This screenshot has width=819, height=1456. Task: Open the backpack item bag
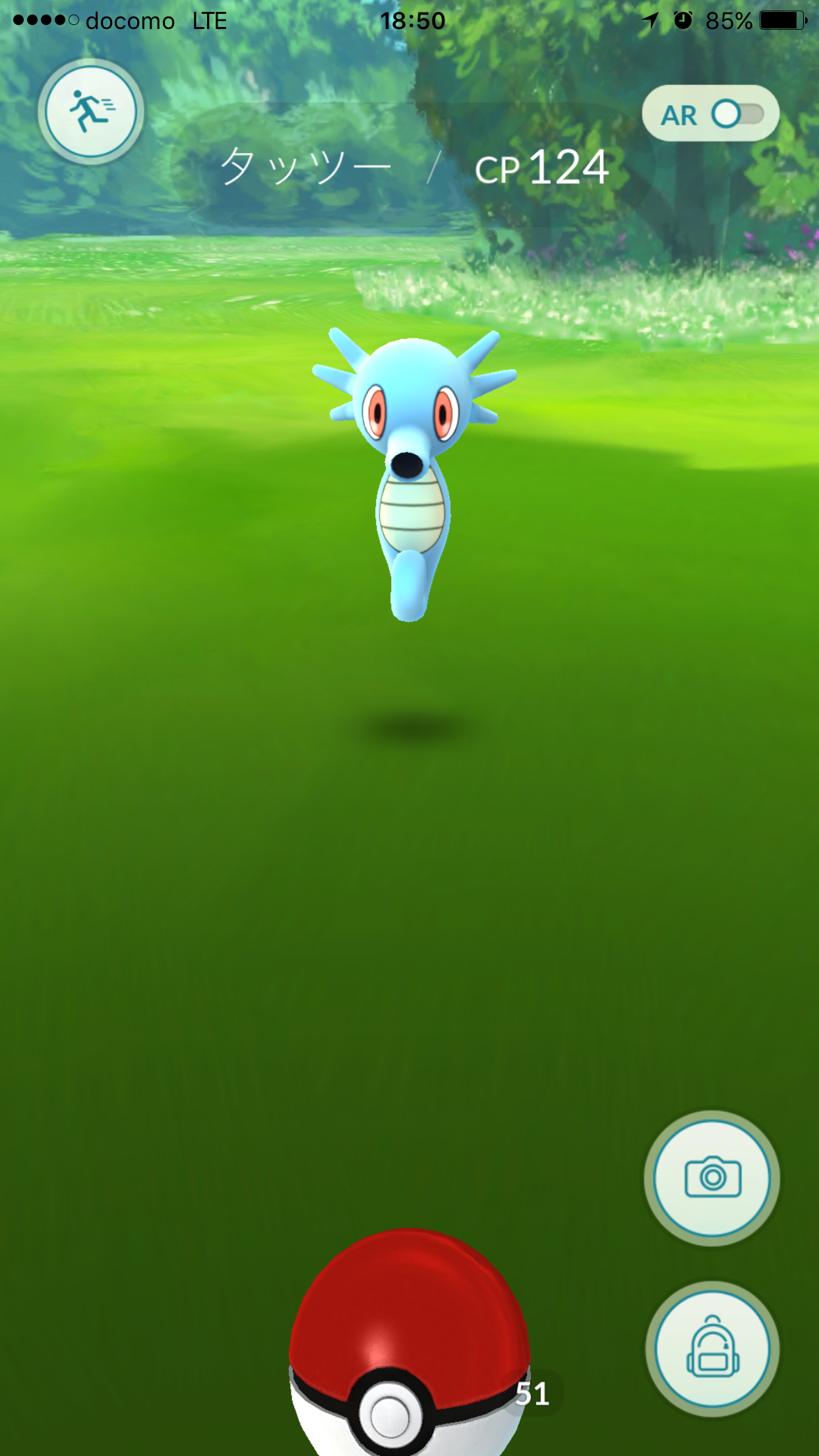[x=712, y=1349]
